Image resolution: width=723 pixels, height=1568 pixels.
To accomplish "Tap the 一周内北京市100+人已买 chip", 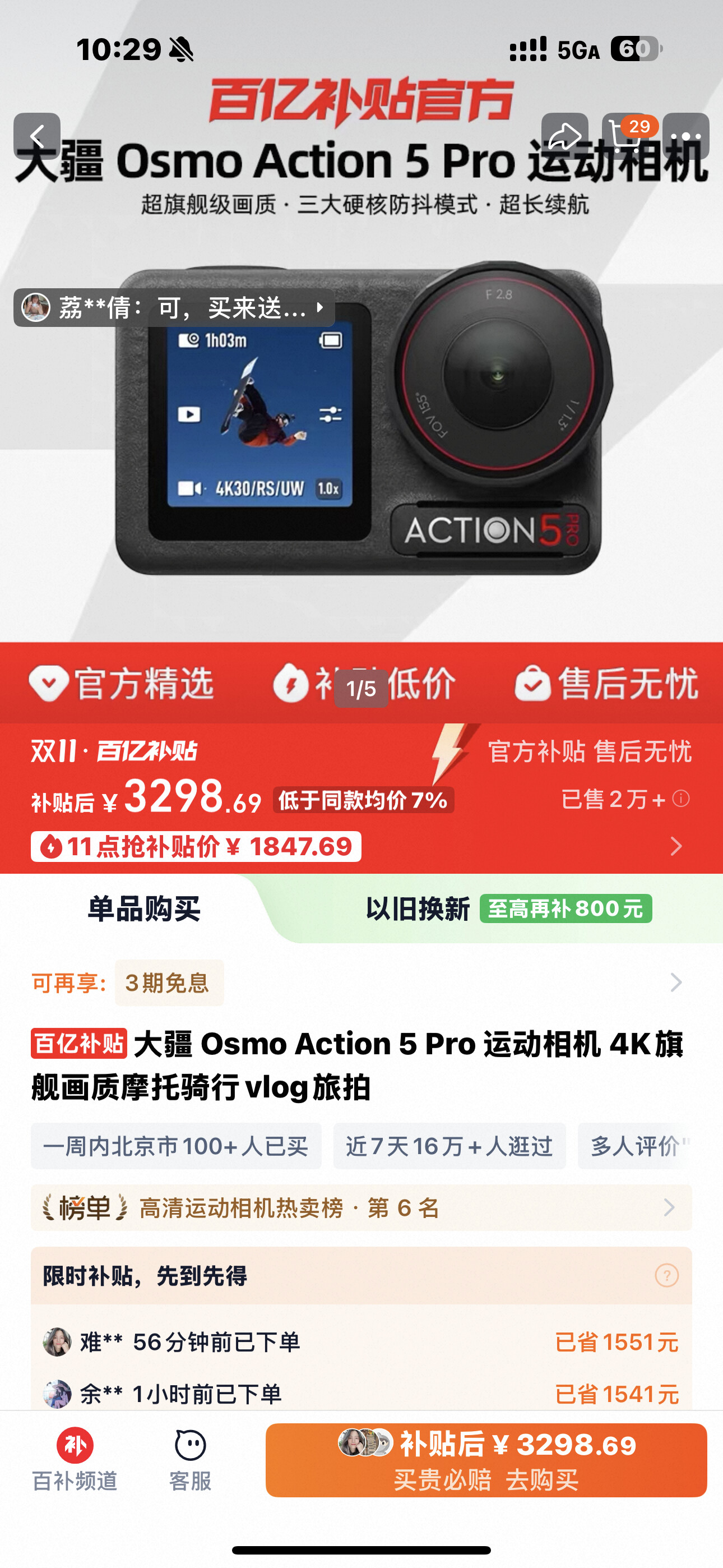I will click(176, 1146).
